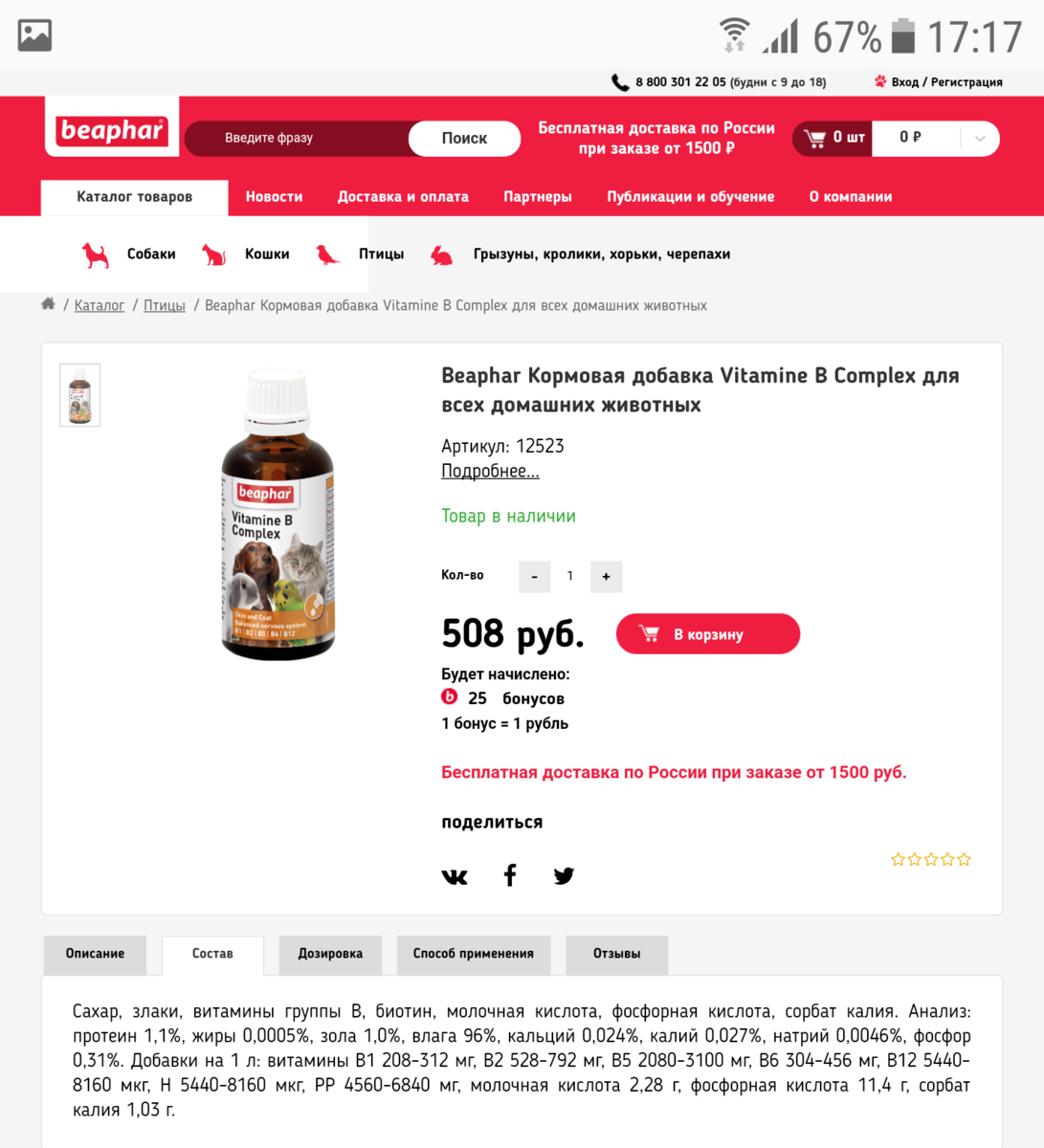Go to Новости section
The height and width of the screenshot is (1148, 1044).
click(x=274, y=197)
